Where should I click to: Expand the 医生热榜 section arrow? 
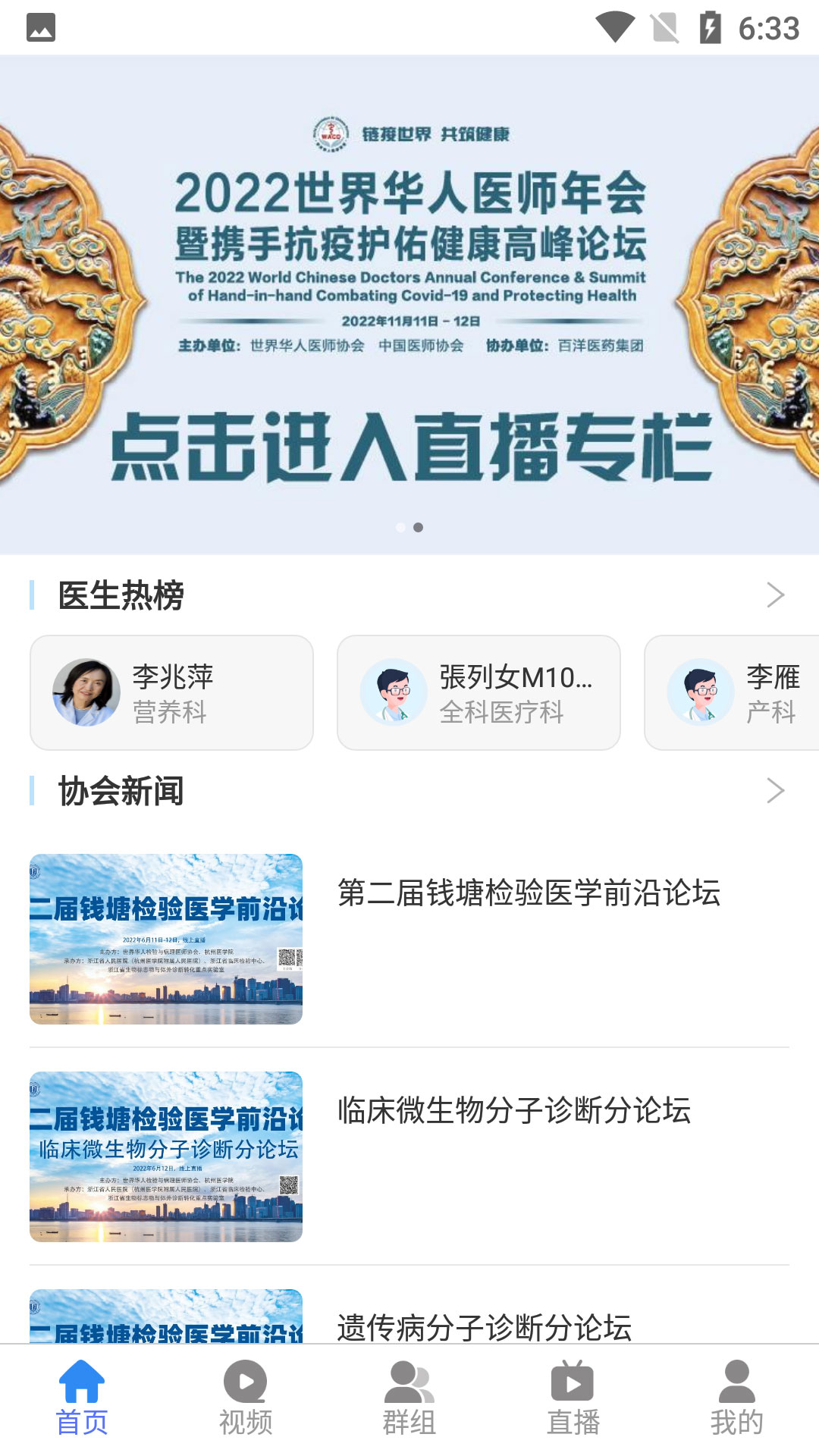click(x=775, y=595)
